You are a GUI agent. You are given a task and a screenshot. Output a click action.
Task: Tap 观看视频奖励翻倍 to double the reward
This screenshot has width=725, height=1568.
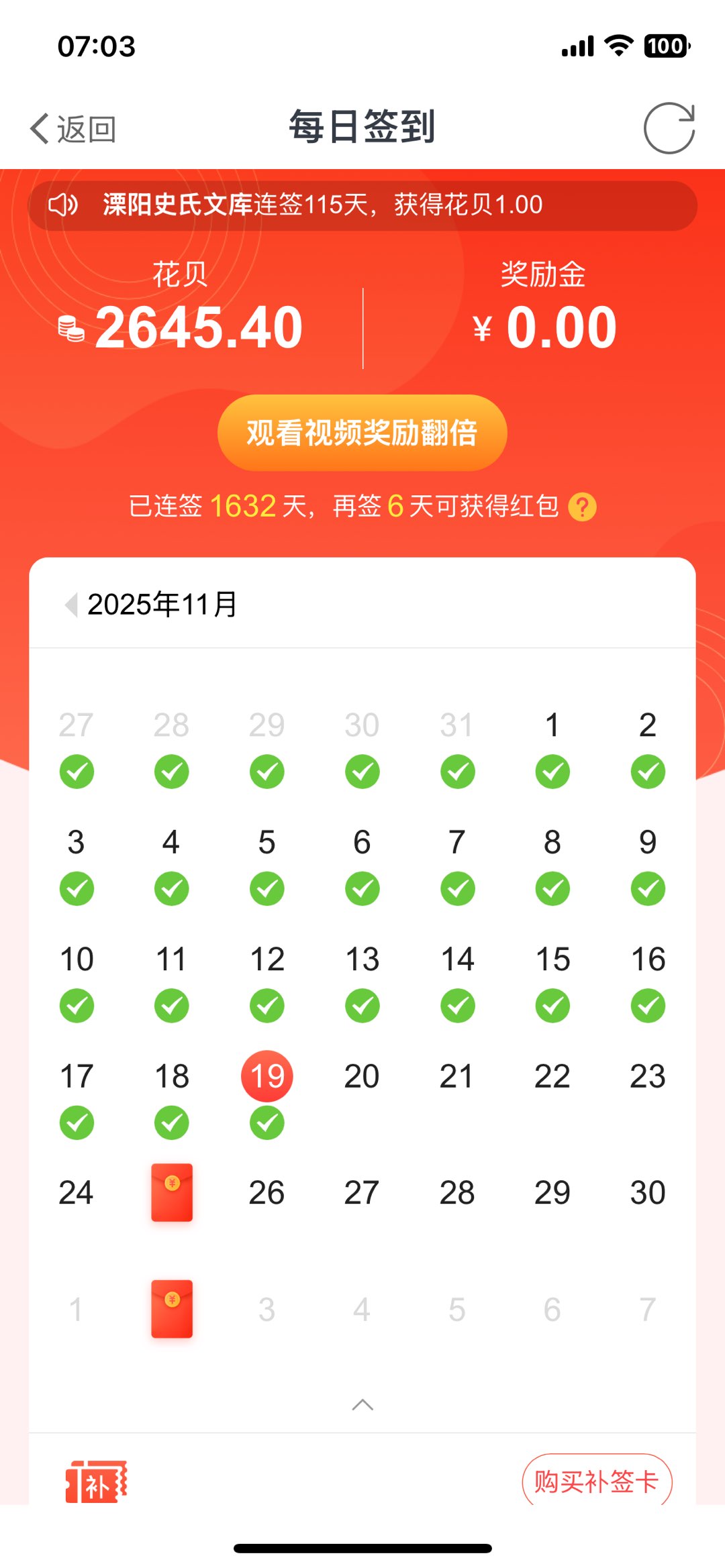click(x=362, y=433)
